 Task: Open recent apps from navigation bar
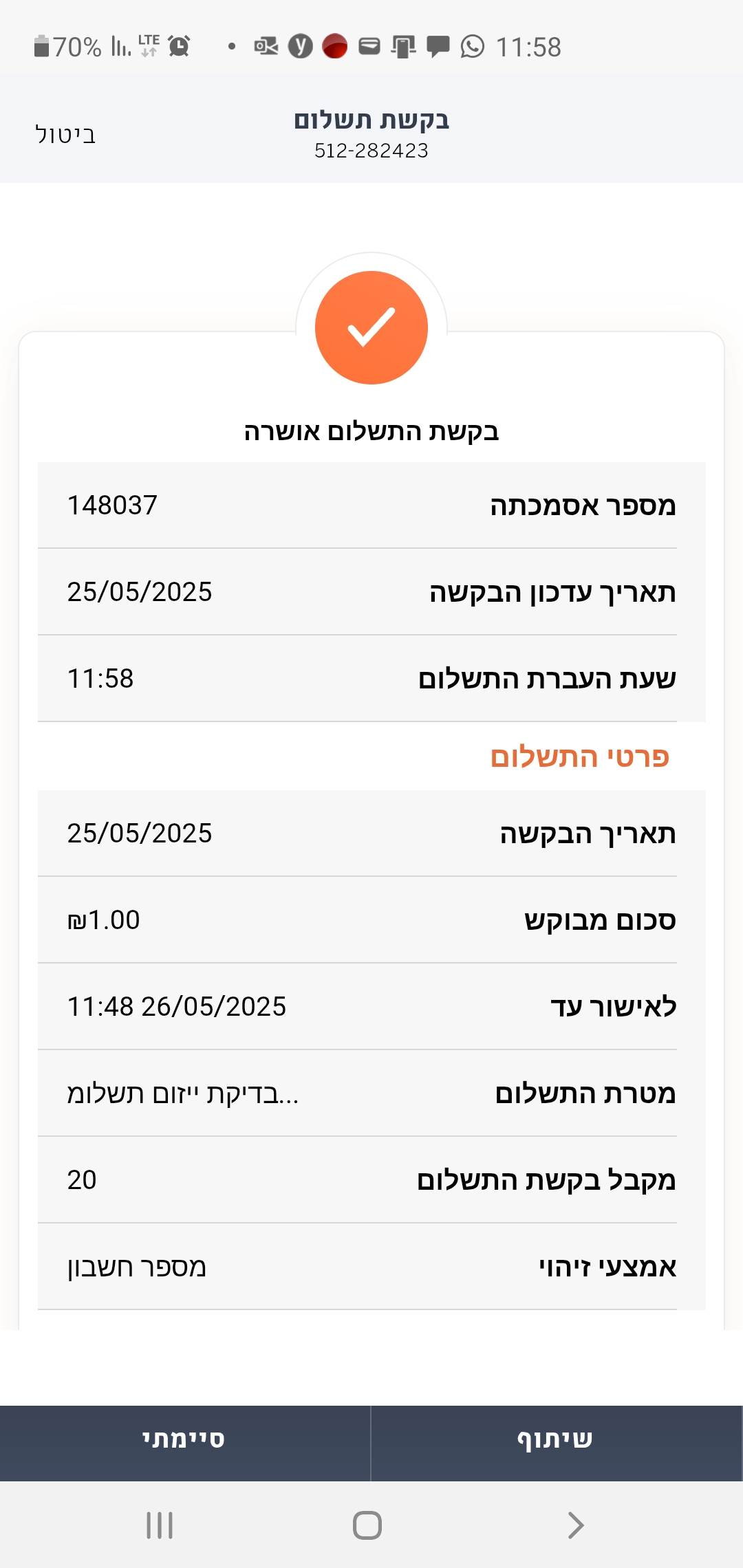point(160,1525)
